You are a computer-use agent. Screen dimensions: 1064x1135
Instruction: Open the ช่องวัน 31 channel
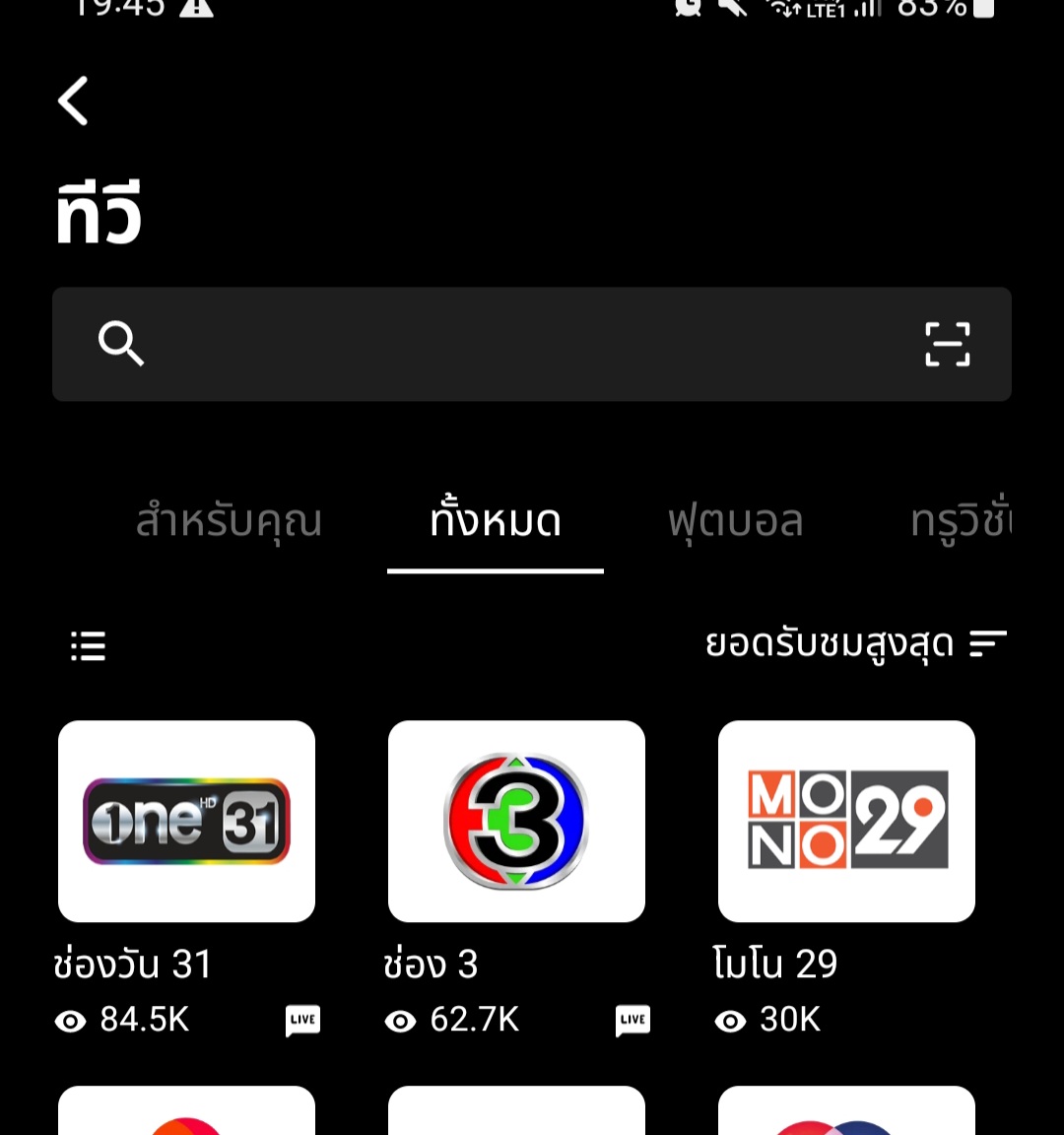(186, 822)
